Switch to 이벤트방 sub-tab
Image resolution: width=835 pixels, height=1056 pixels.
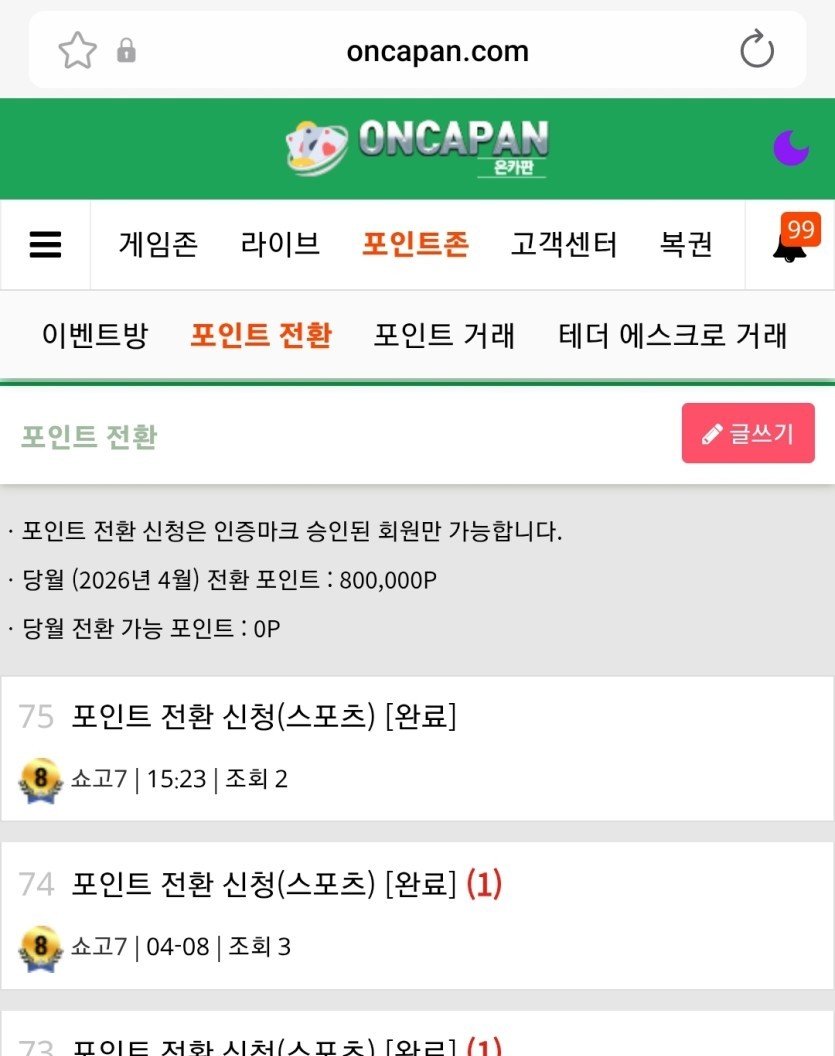point(95,336)
